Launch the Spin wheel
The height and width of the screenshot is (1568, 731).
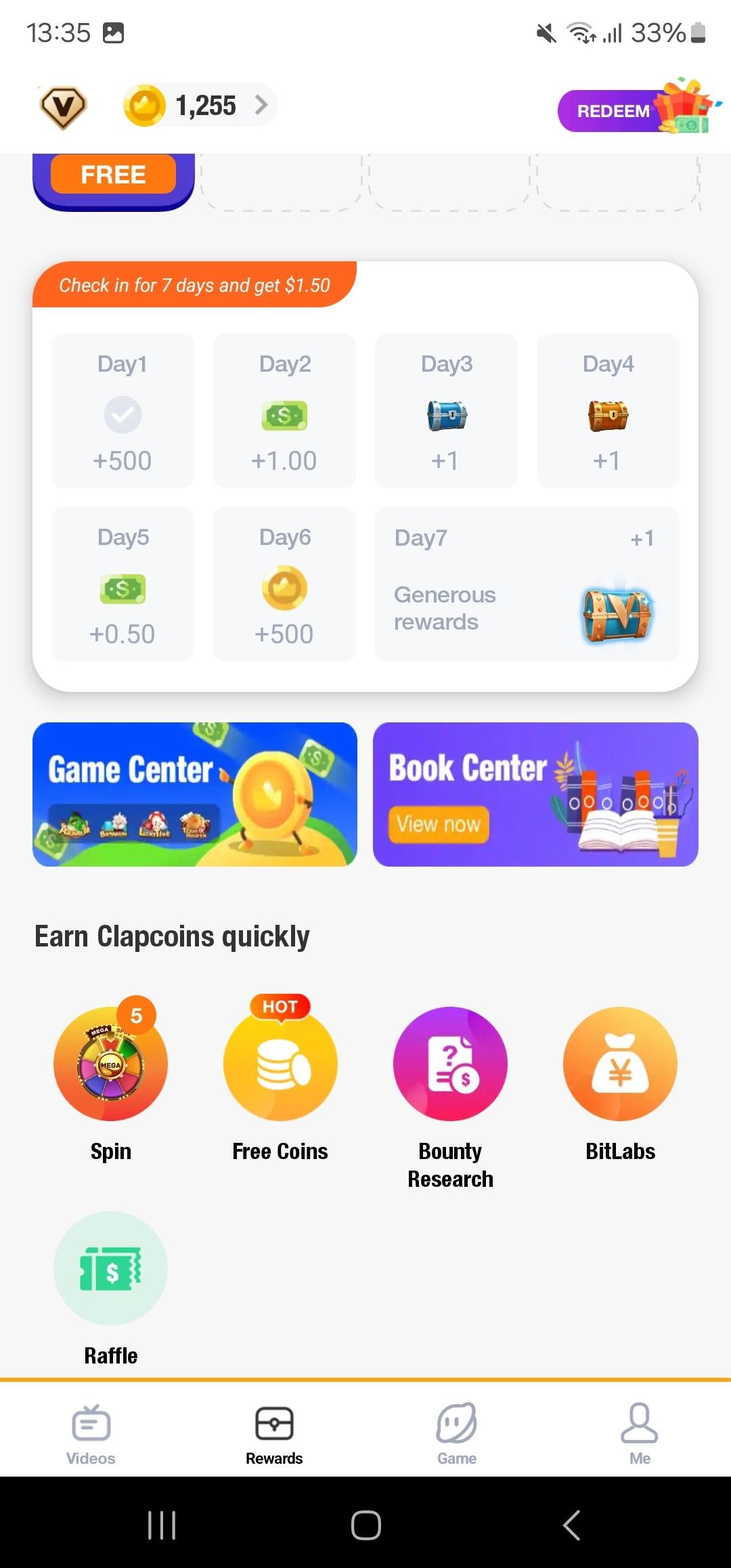111,1064
